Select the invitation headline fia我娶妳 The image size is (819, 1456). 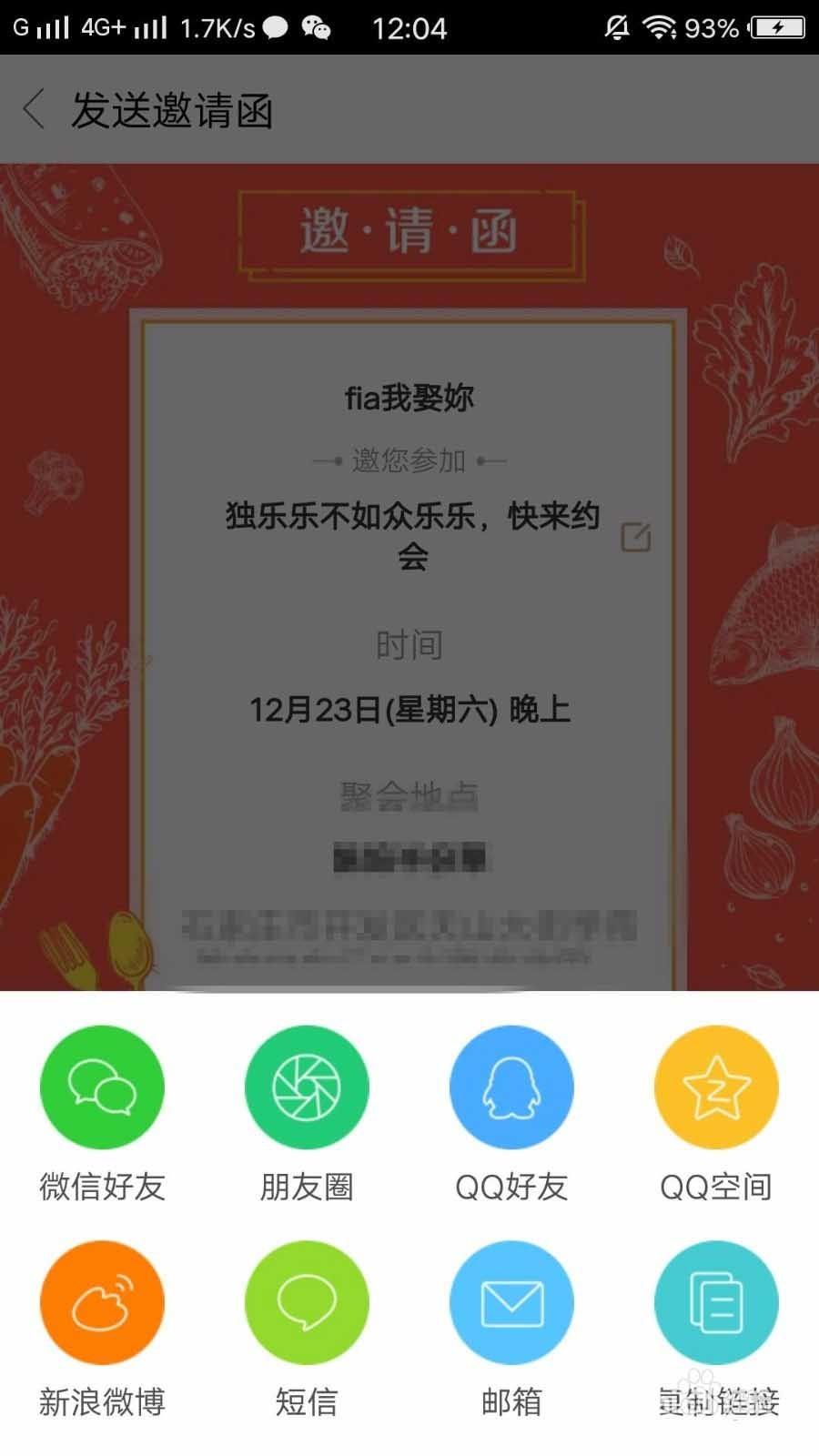tap(409, 397)
